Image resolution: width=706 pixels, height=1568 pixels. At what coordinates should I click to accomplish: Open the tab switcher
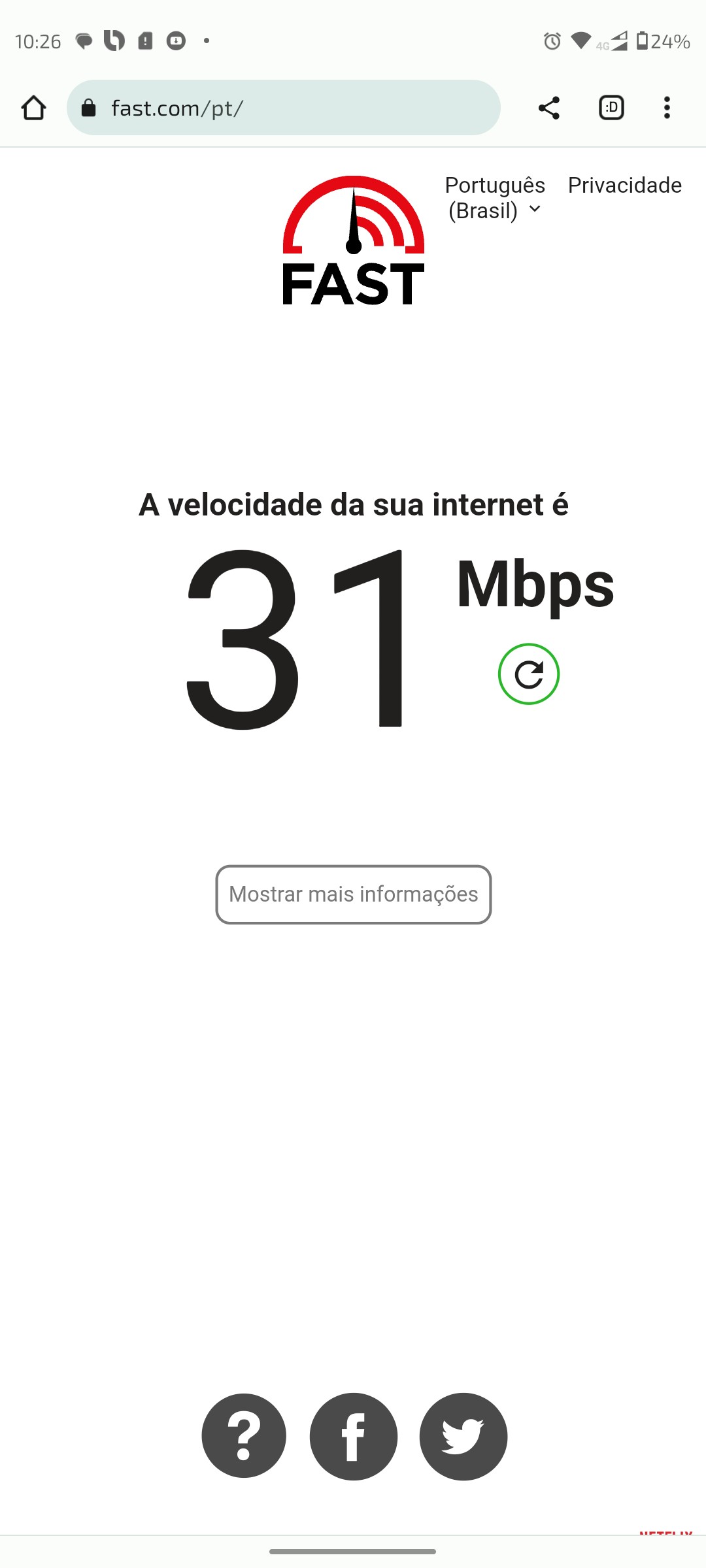click(611, 108)
